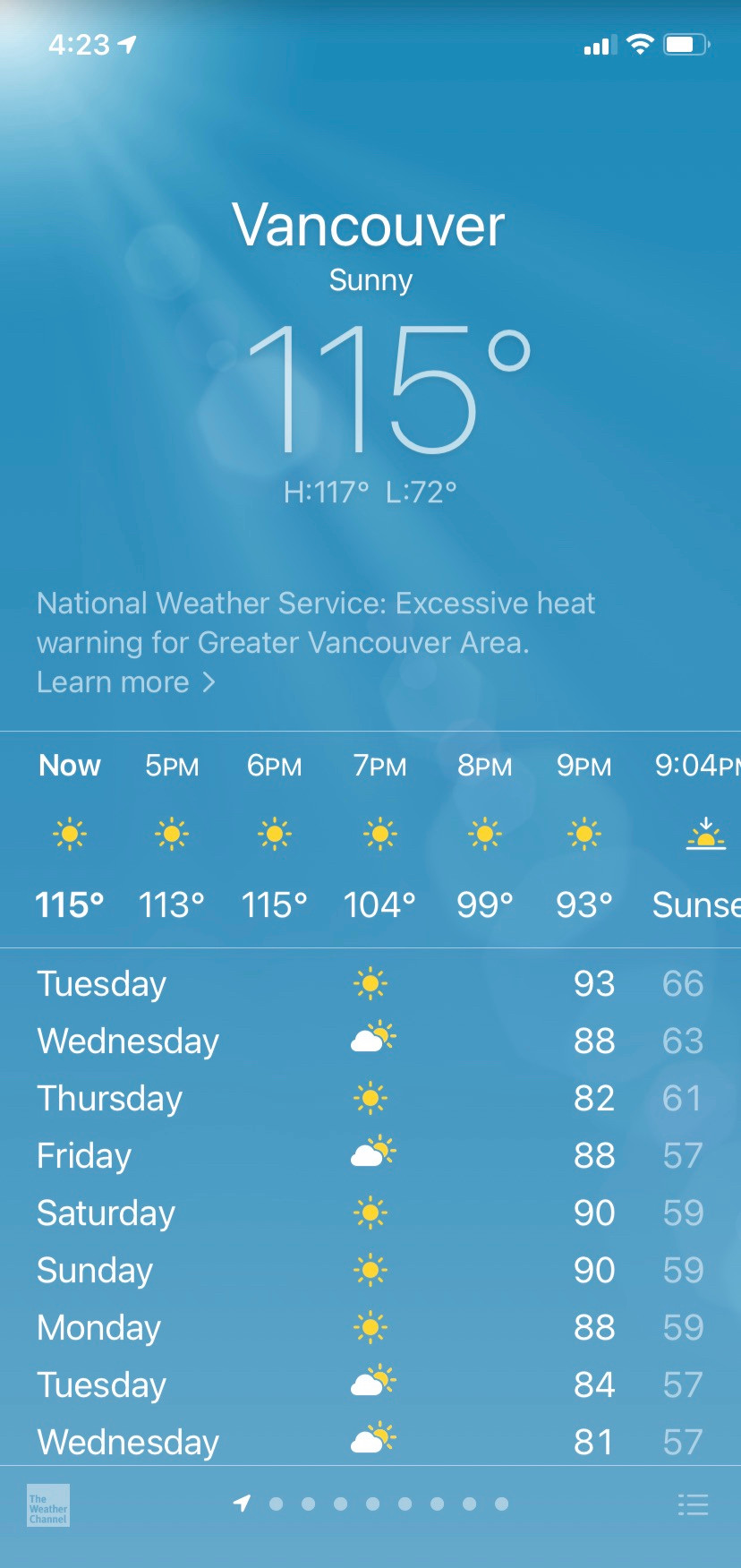
Task: Open Learn more about heat warning
Action: coord(125,682)
